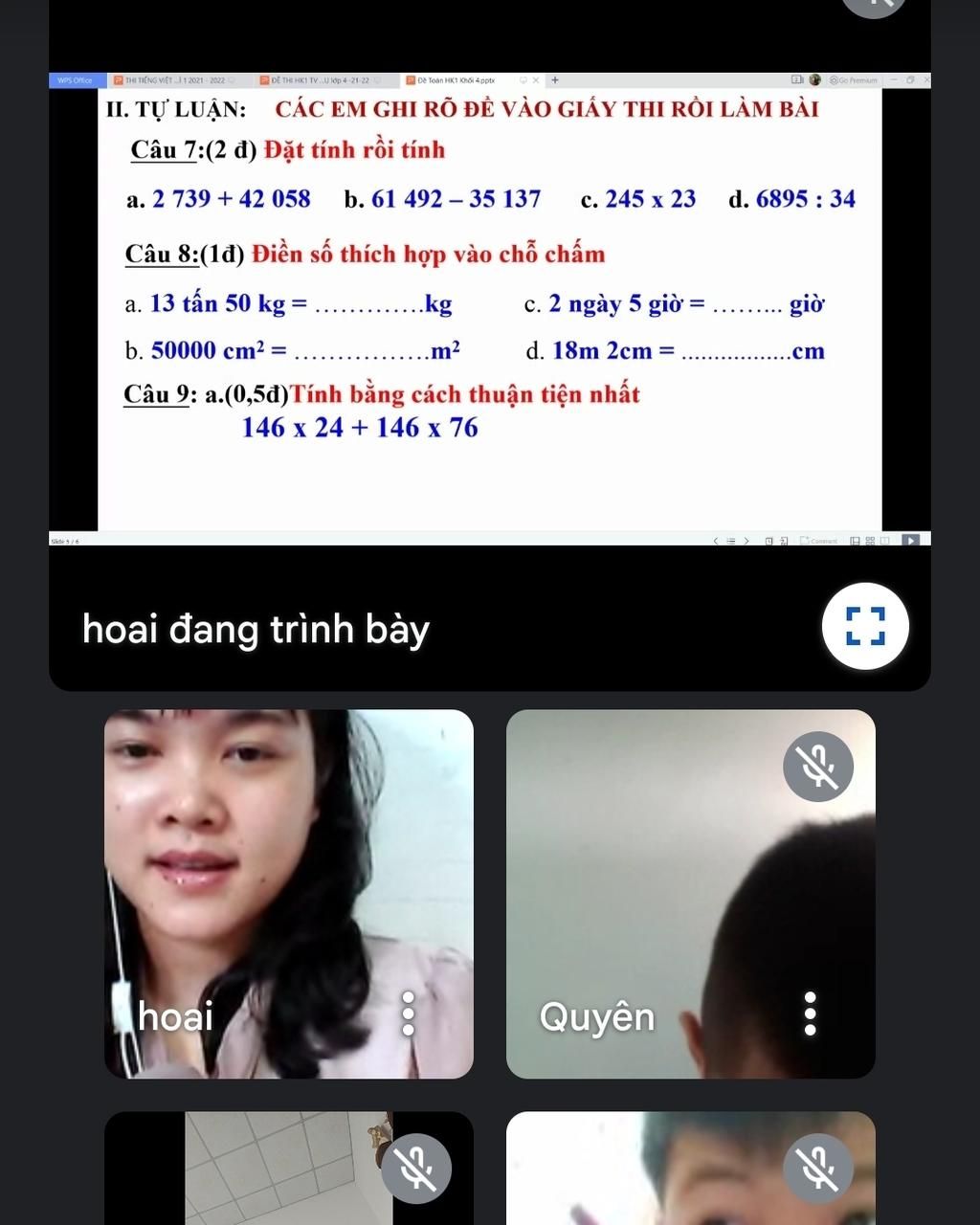
Task: Select hoai's video tile
Action: [x=288, y=861]
